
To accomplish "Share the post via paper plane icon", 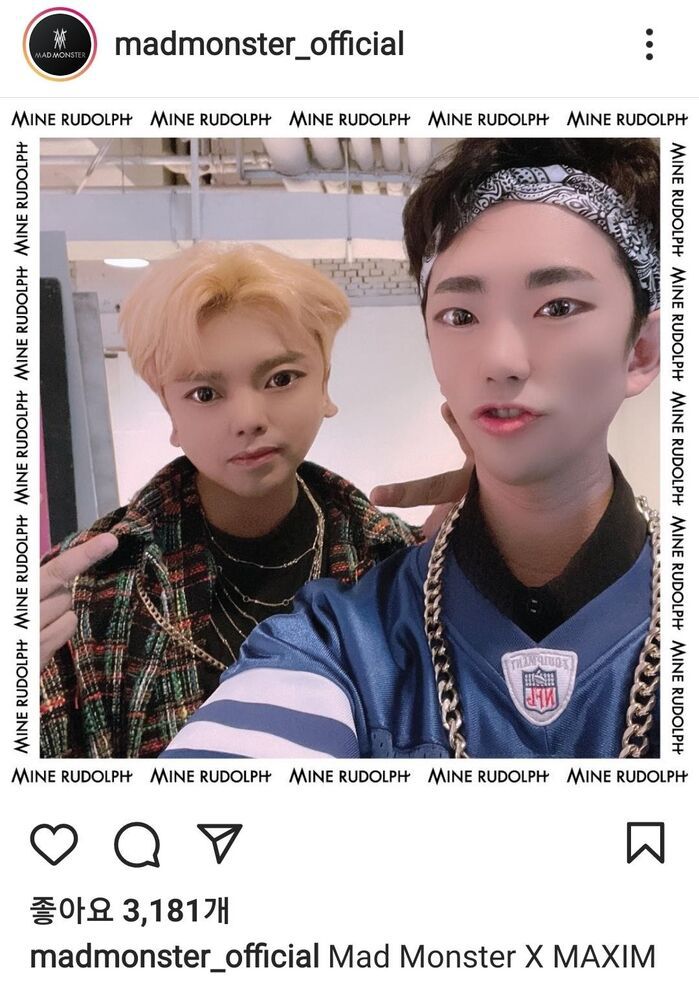I will [x=219, y=844].
